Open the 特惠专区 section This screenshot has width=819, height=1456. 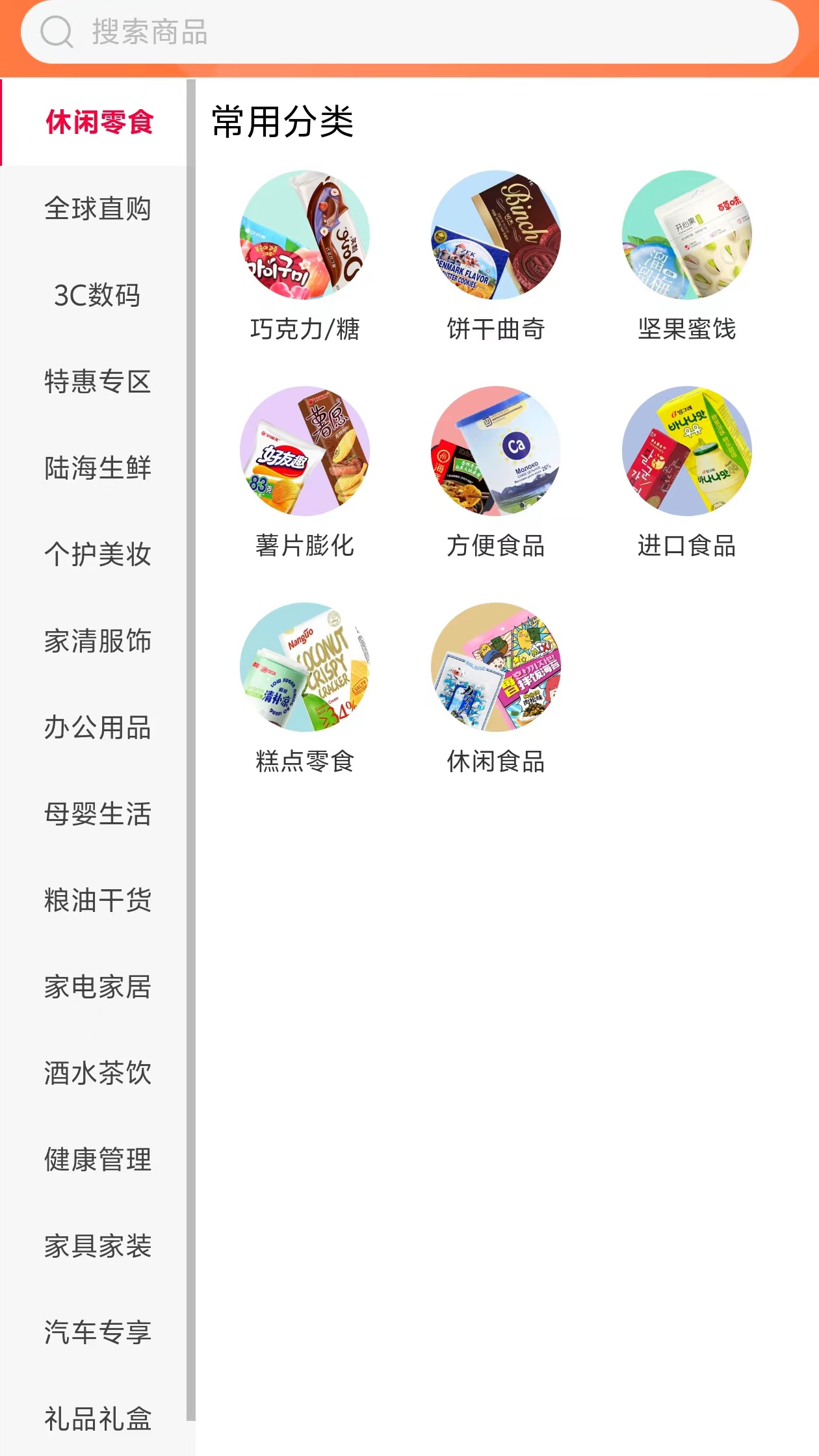(x=97, y=383)
